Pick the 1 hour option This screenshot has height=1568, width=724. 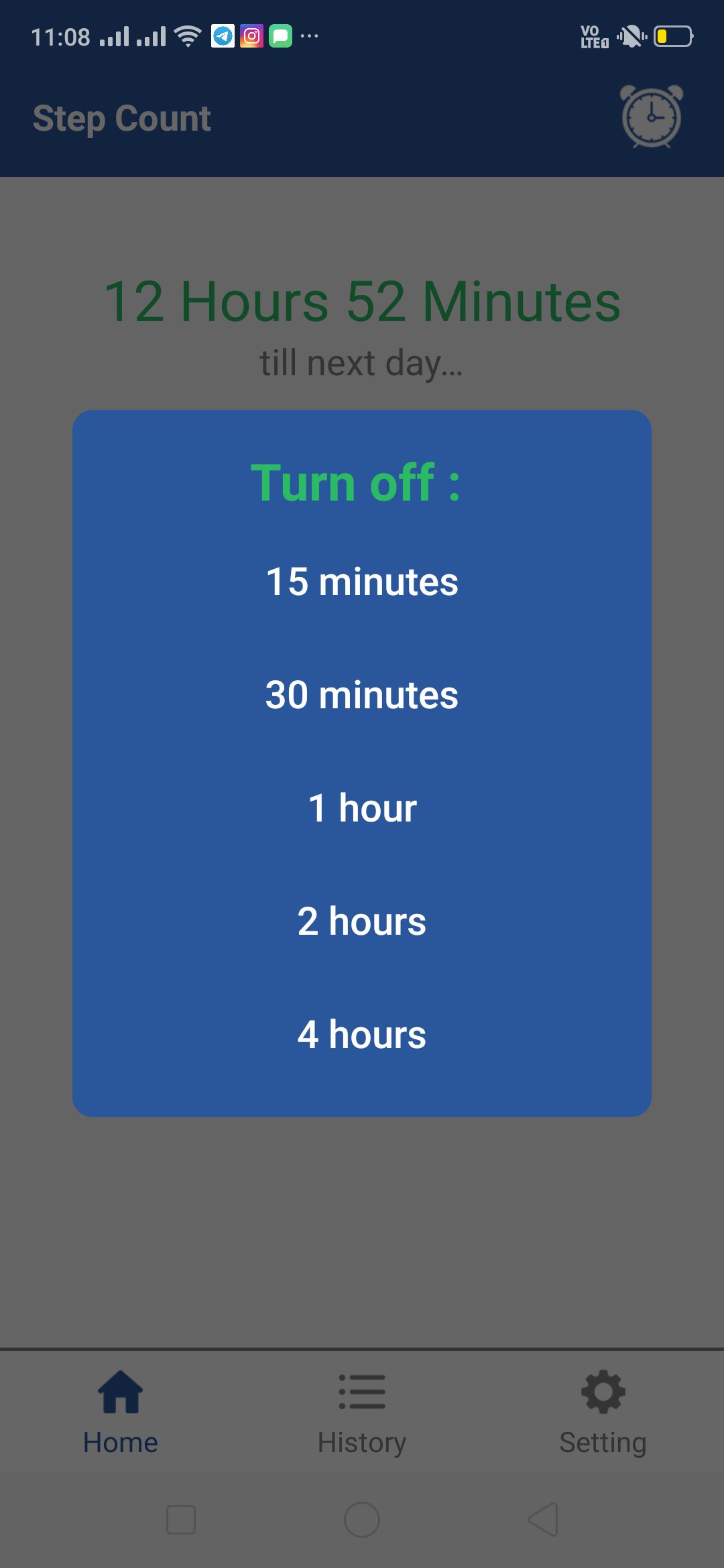[x=362, y=807]
